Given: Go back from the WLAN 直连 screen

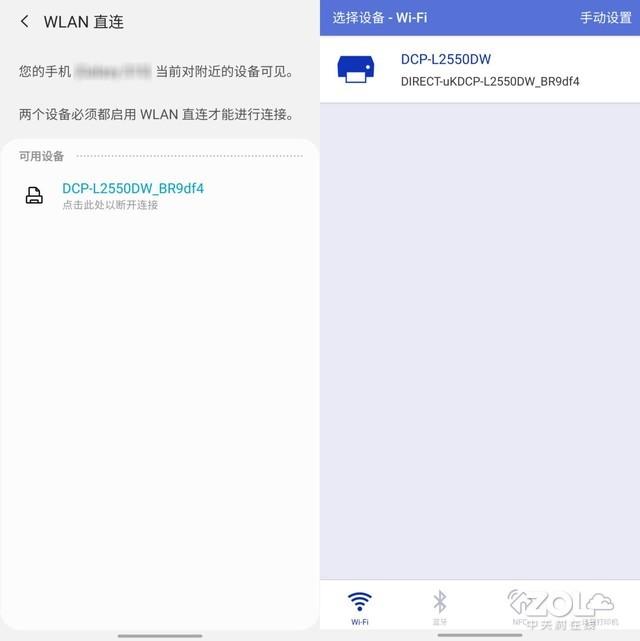Looking at the screenshot, I should tap(25, 21).
